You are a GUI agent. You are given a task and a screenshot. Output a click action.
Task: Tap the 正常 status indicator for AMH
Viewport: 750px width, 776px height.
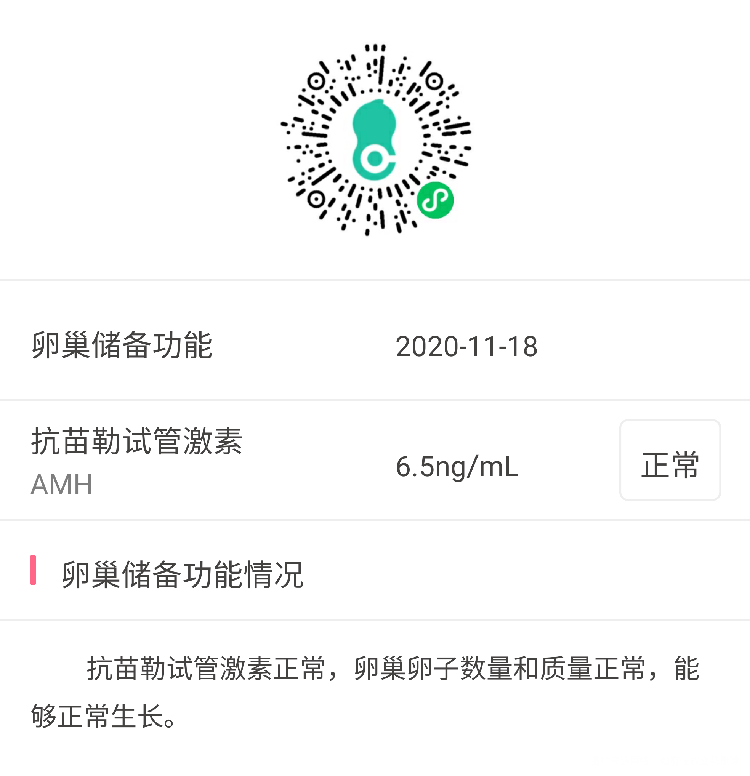[670, 459]
